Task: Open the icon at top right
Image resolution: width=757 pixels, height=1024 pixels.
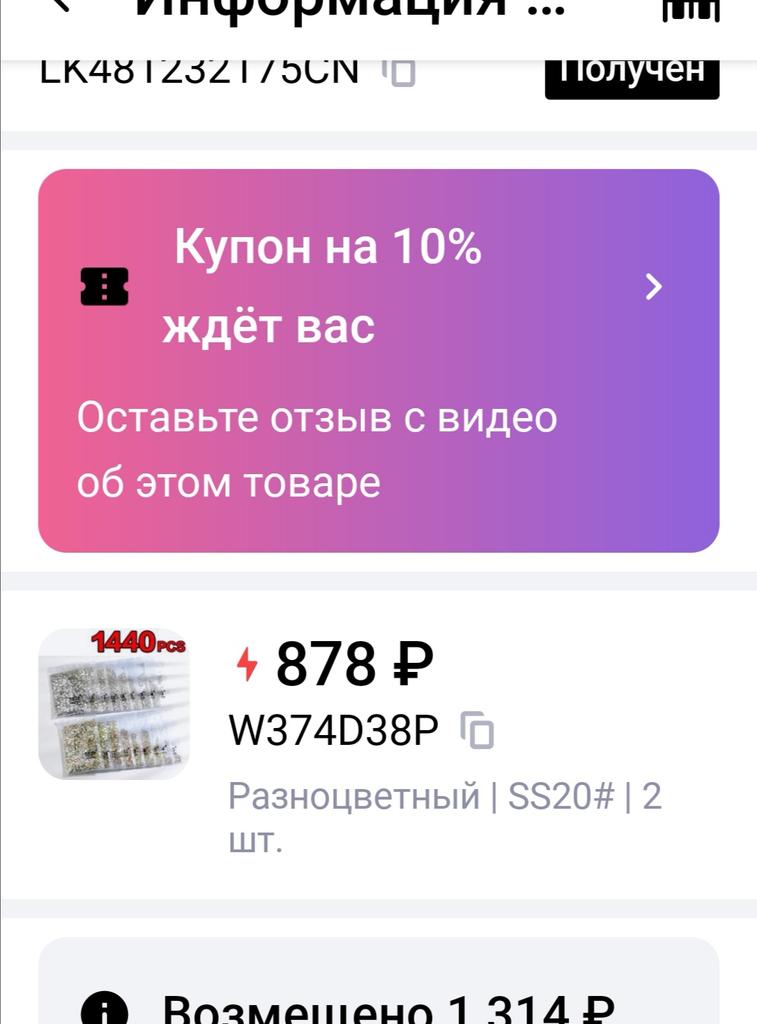Action: coord(691,8)
